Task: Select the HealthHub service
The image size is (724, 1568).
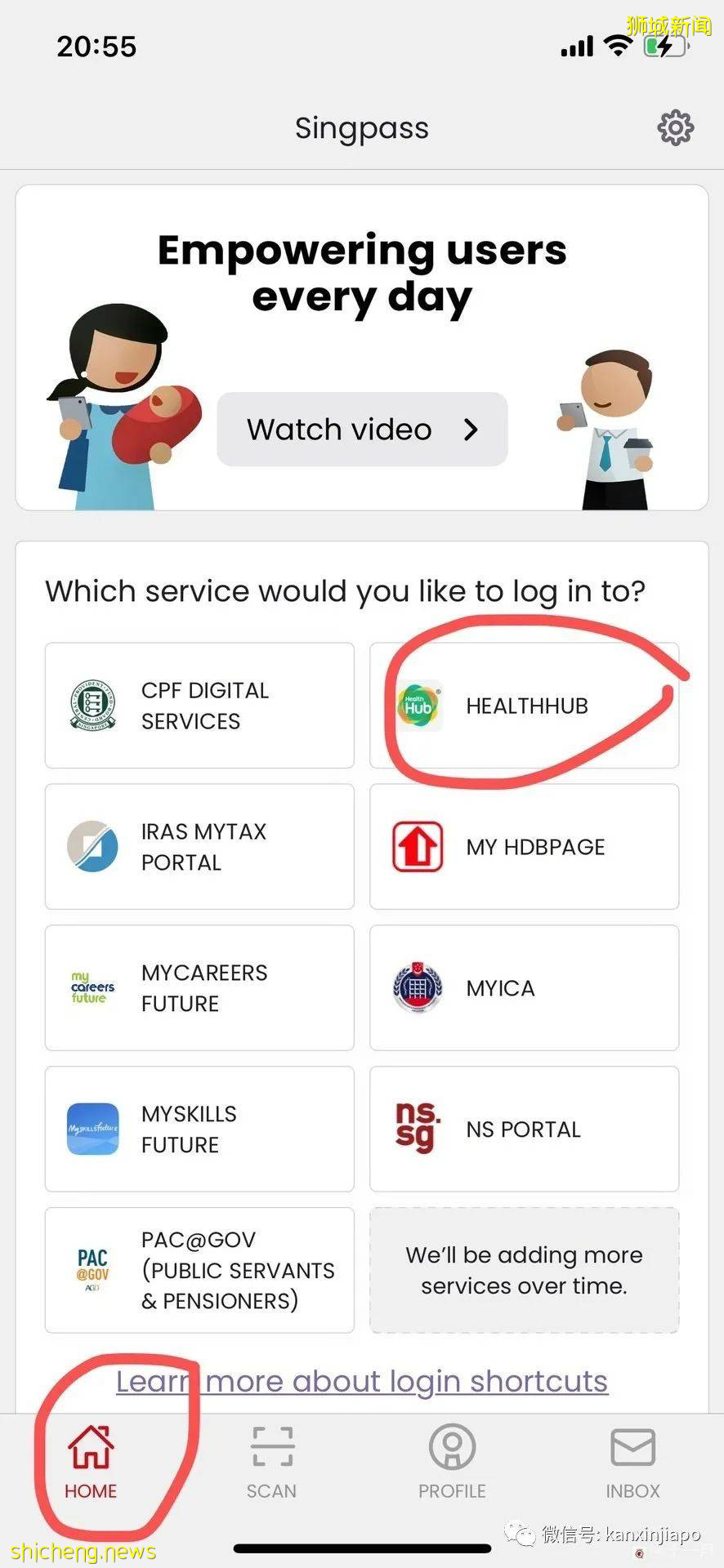Action: 524,706
